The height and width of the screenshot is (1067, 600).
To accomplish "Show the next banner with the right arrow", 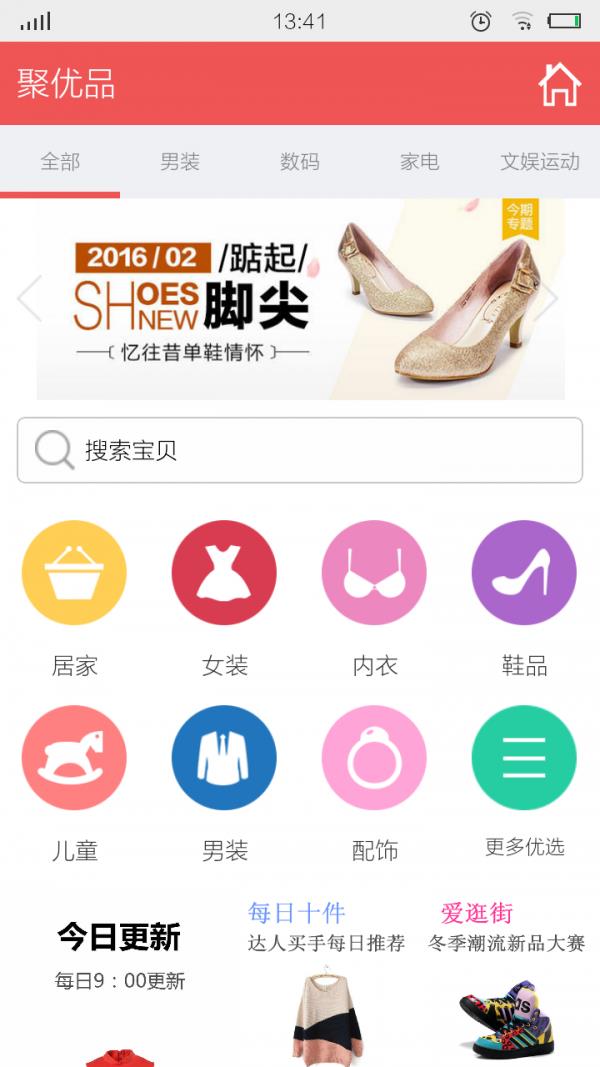I will [548, 298].
